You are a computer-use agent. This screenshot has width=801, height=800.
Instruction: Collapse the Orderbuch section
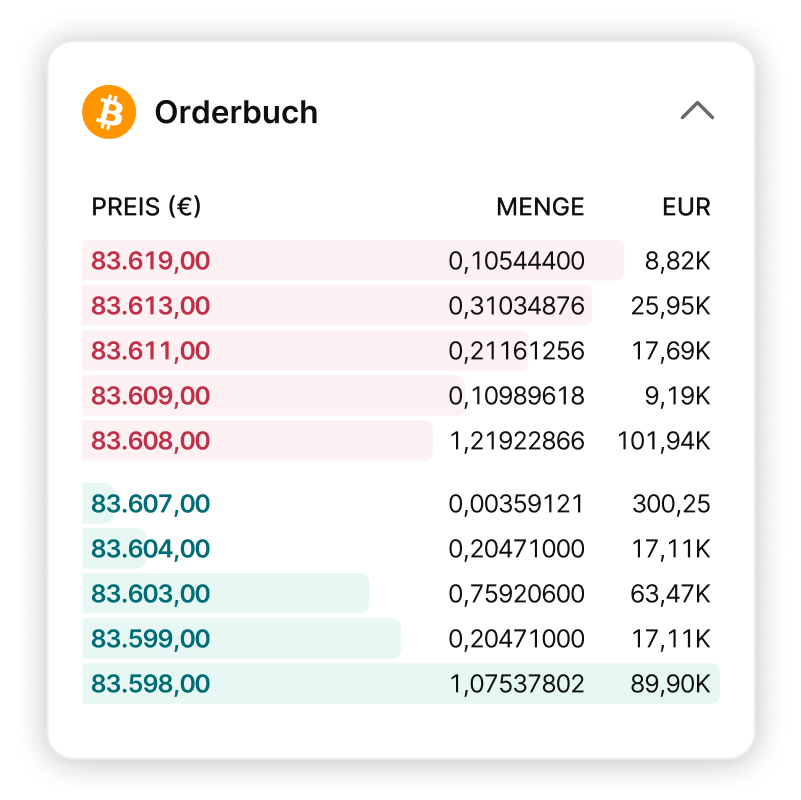coord(697,111)
